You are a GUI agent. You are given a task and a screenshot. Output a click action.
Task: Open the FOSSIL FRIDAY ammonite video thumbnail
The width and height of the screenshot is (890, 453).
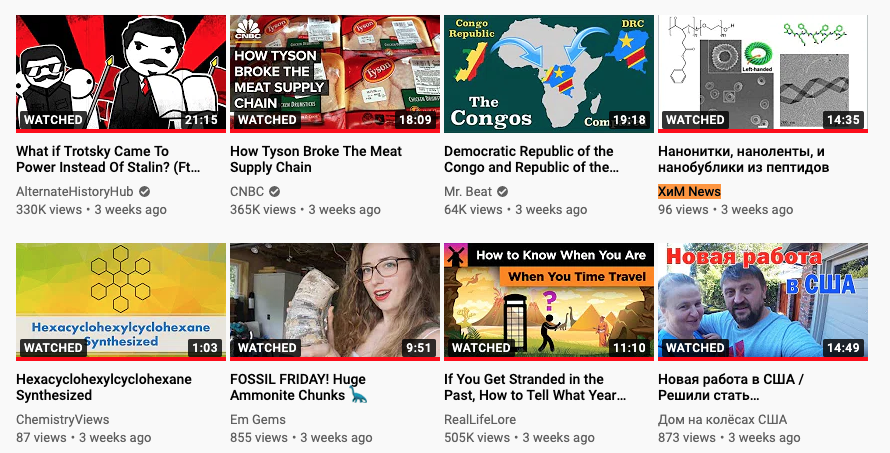(334, 300)
